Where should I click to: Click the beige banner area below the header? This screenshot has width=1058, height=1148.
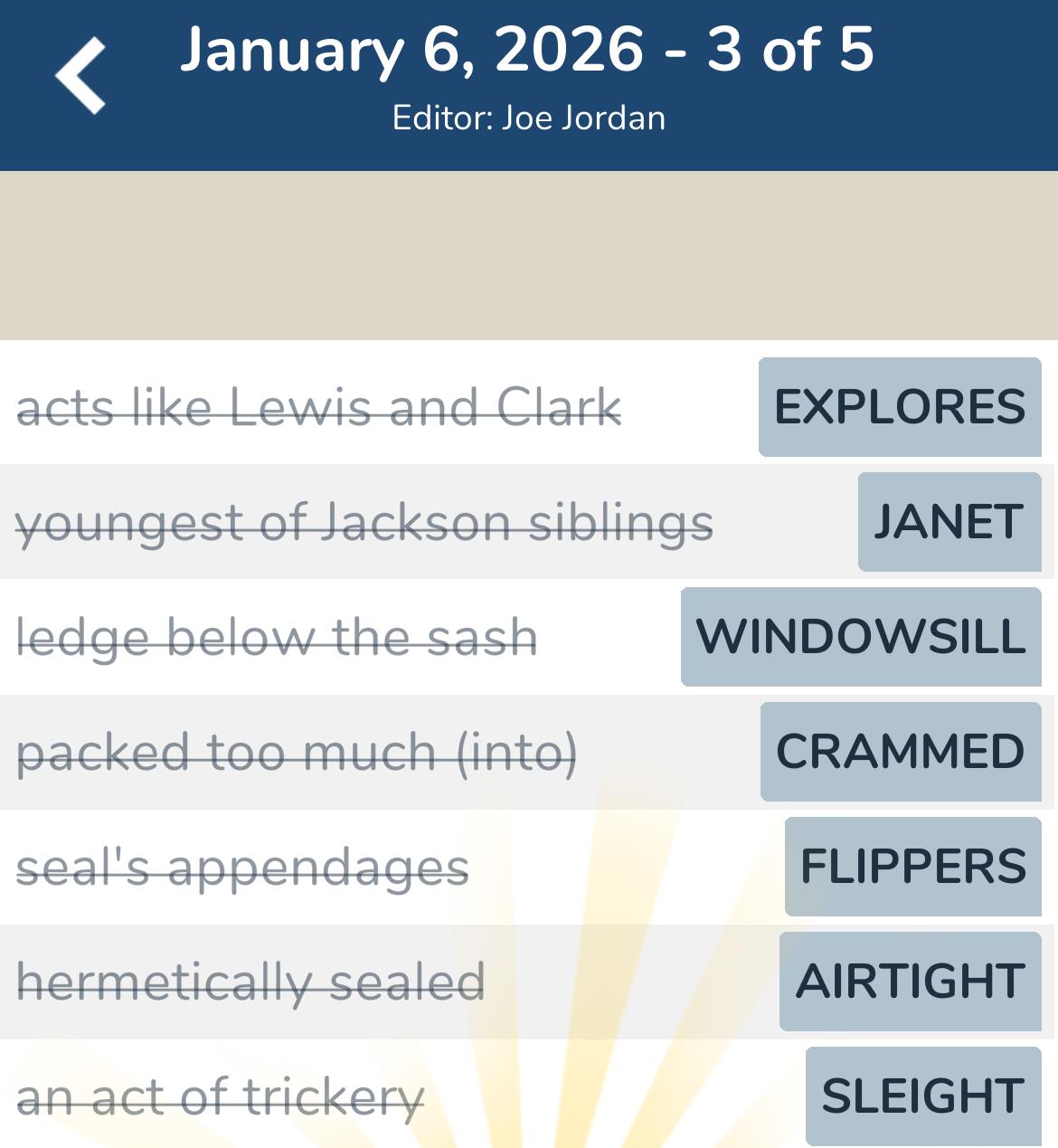click(529, 253)
